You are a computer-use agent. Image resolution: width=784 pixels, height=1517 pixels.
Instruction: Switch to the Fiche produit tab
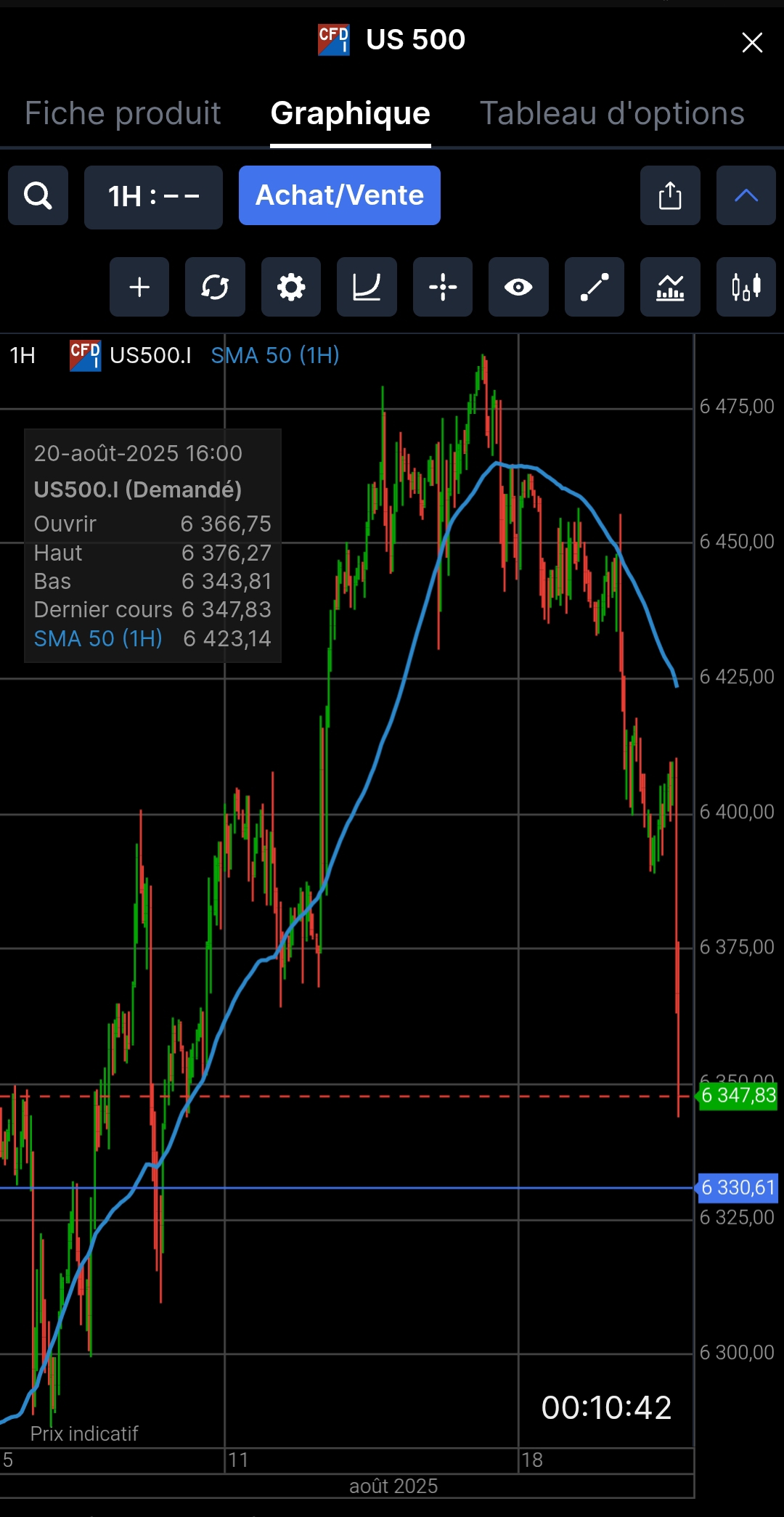pos(123,113)
